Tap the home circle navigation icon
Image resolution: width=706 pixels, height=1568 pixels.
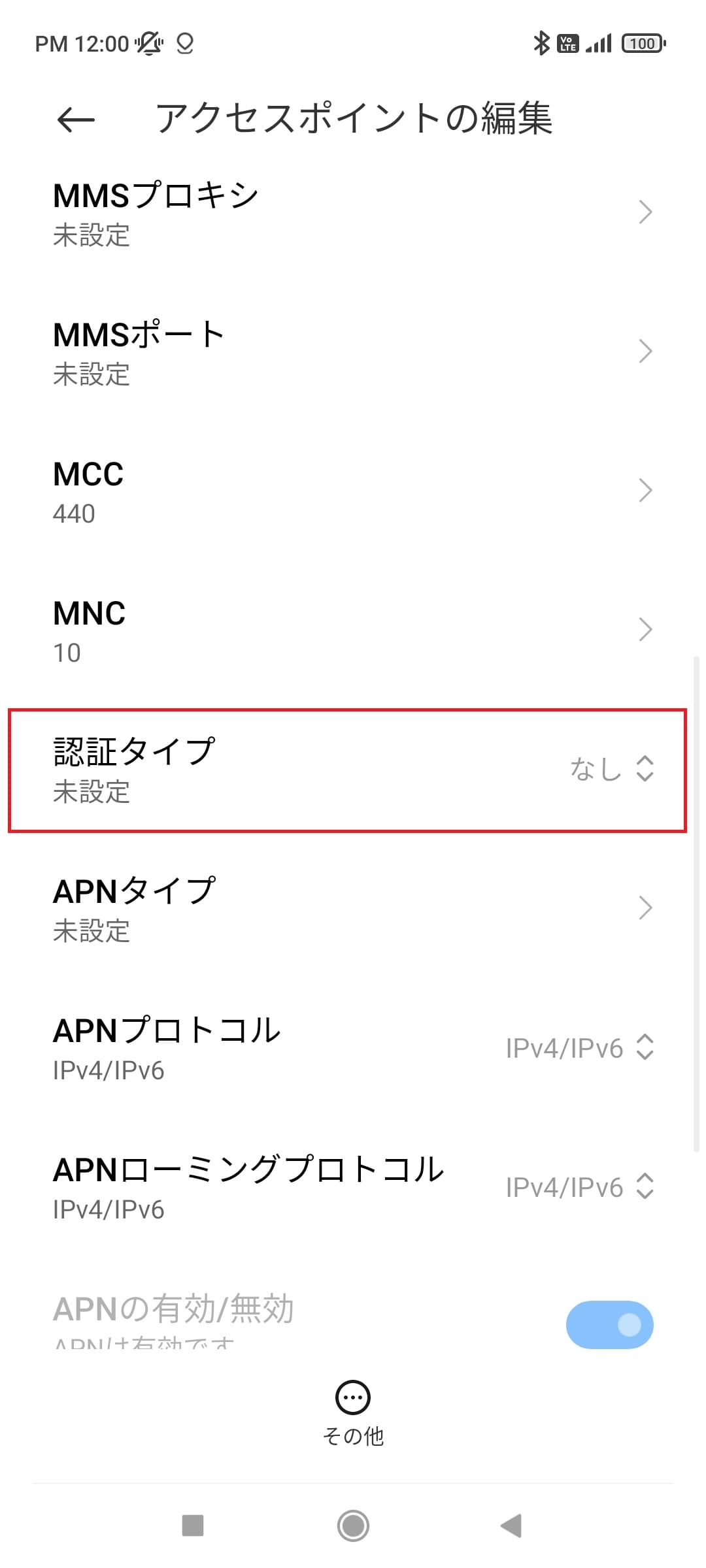(352, 1527)
